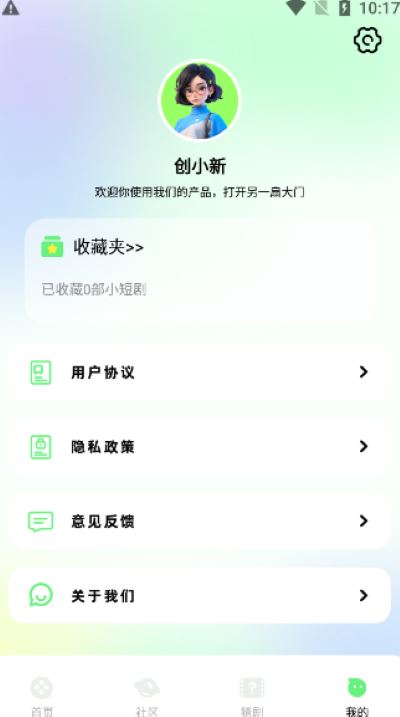Switch to the 首页 home tab
The height and width of the screenshot is (717, 400).
coord(42,696)
